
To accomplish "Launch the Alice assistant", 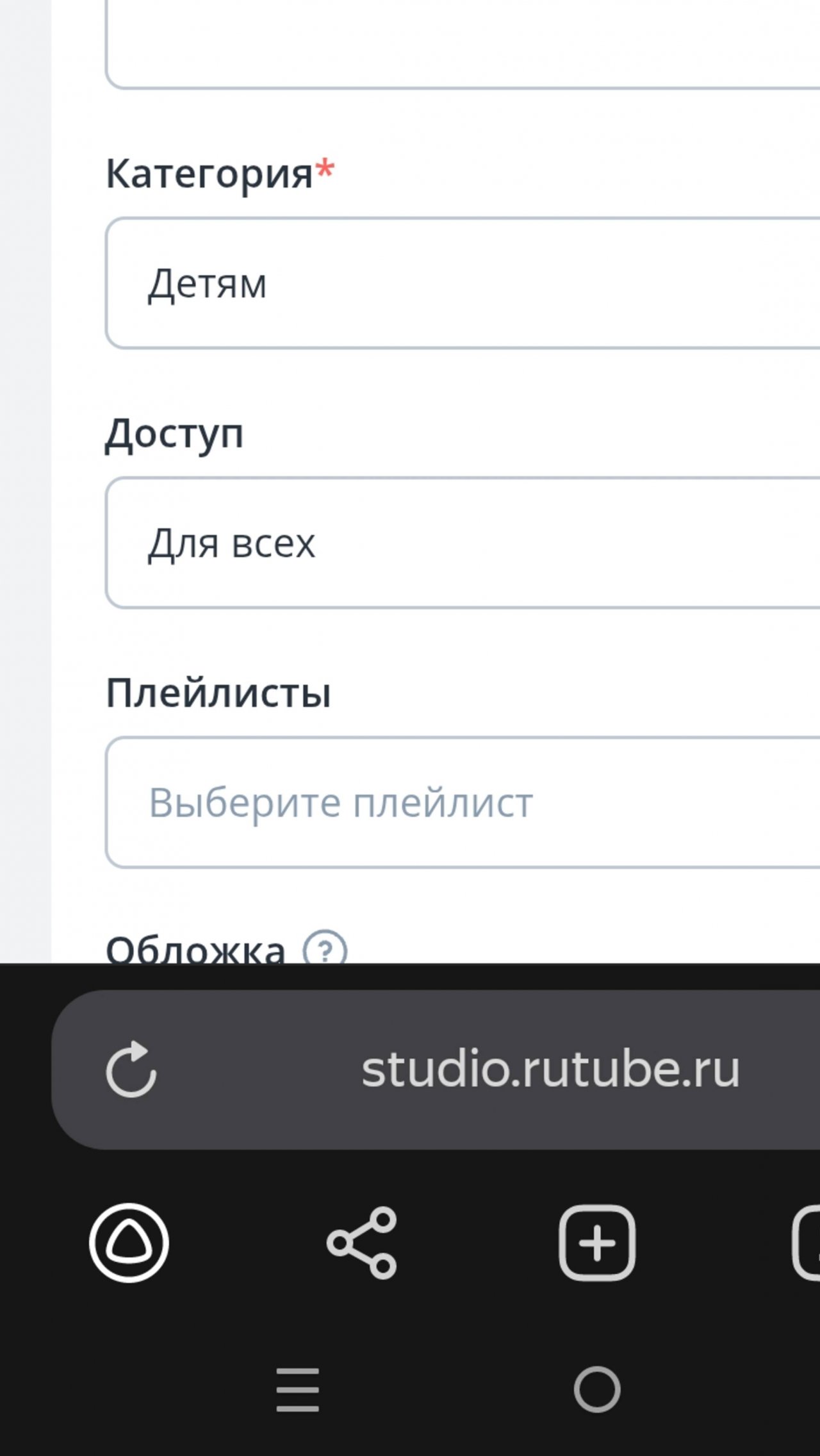I will pos(129,1243).
